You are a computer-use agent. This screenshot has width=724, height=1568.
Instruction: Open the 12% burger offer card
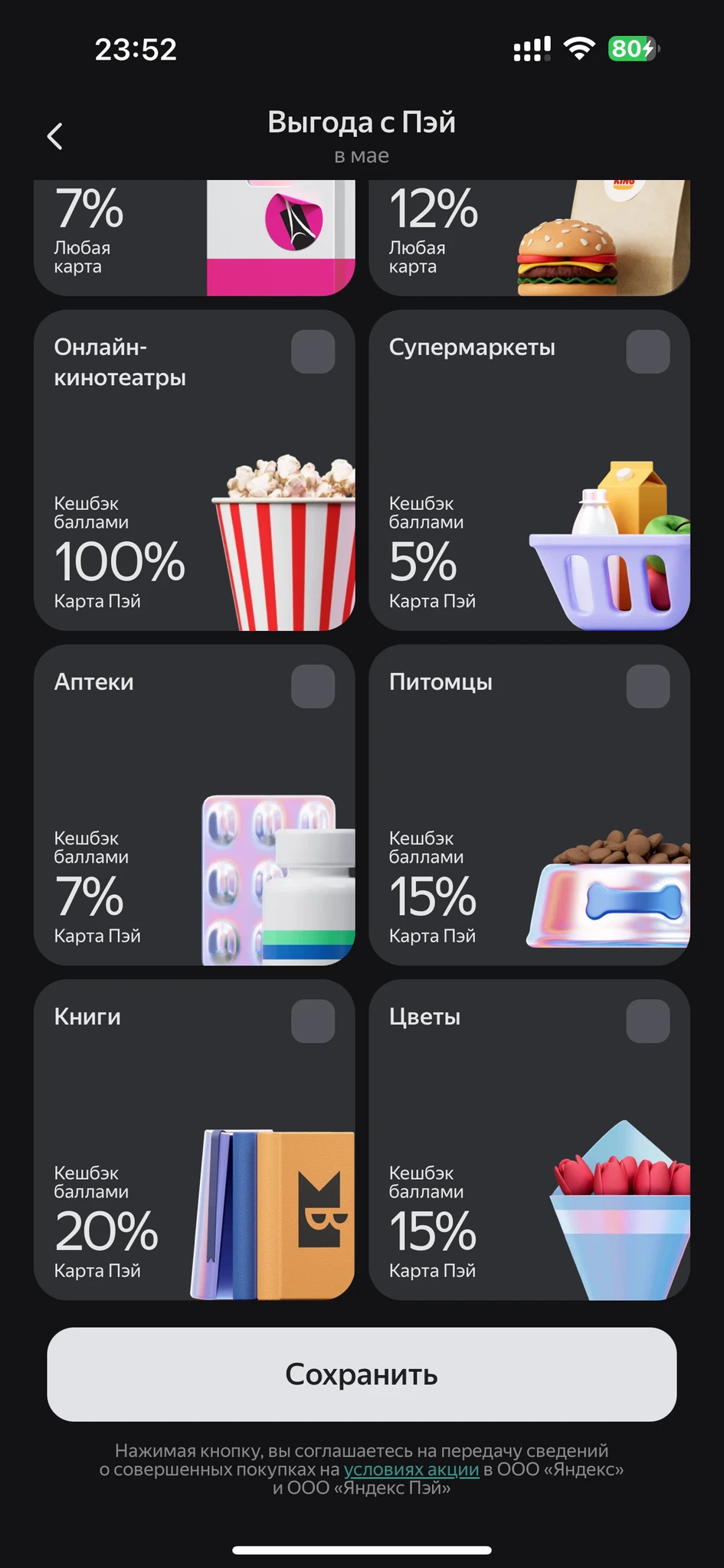tap(529, 239)
